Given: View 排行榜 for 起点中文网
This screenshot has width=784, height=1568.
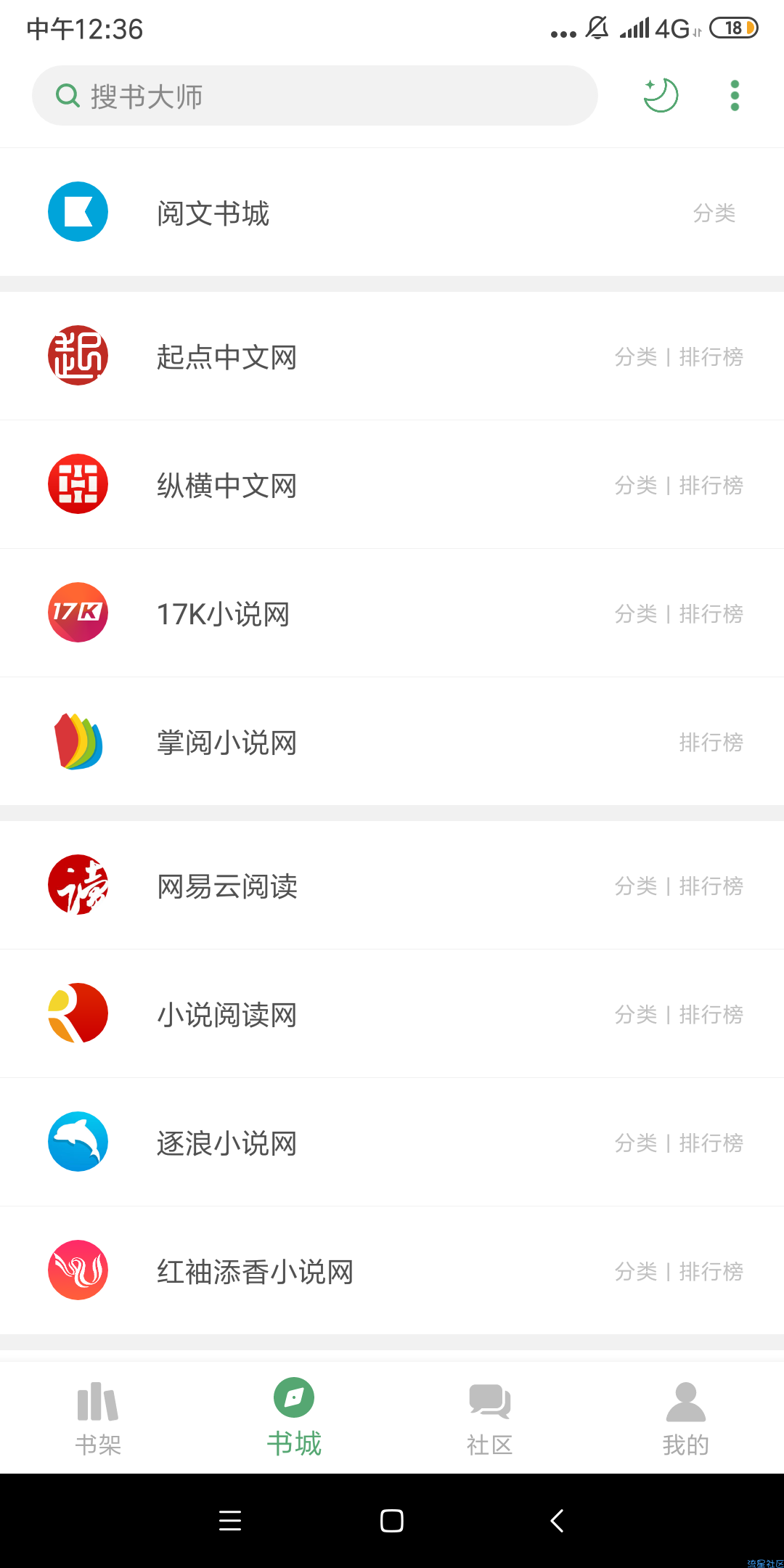Looking at the screenshot, I should pos(711,356).
